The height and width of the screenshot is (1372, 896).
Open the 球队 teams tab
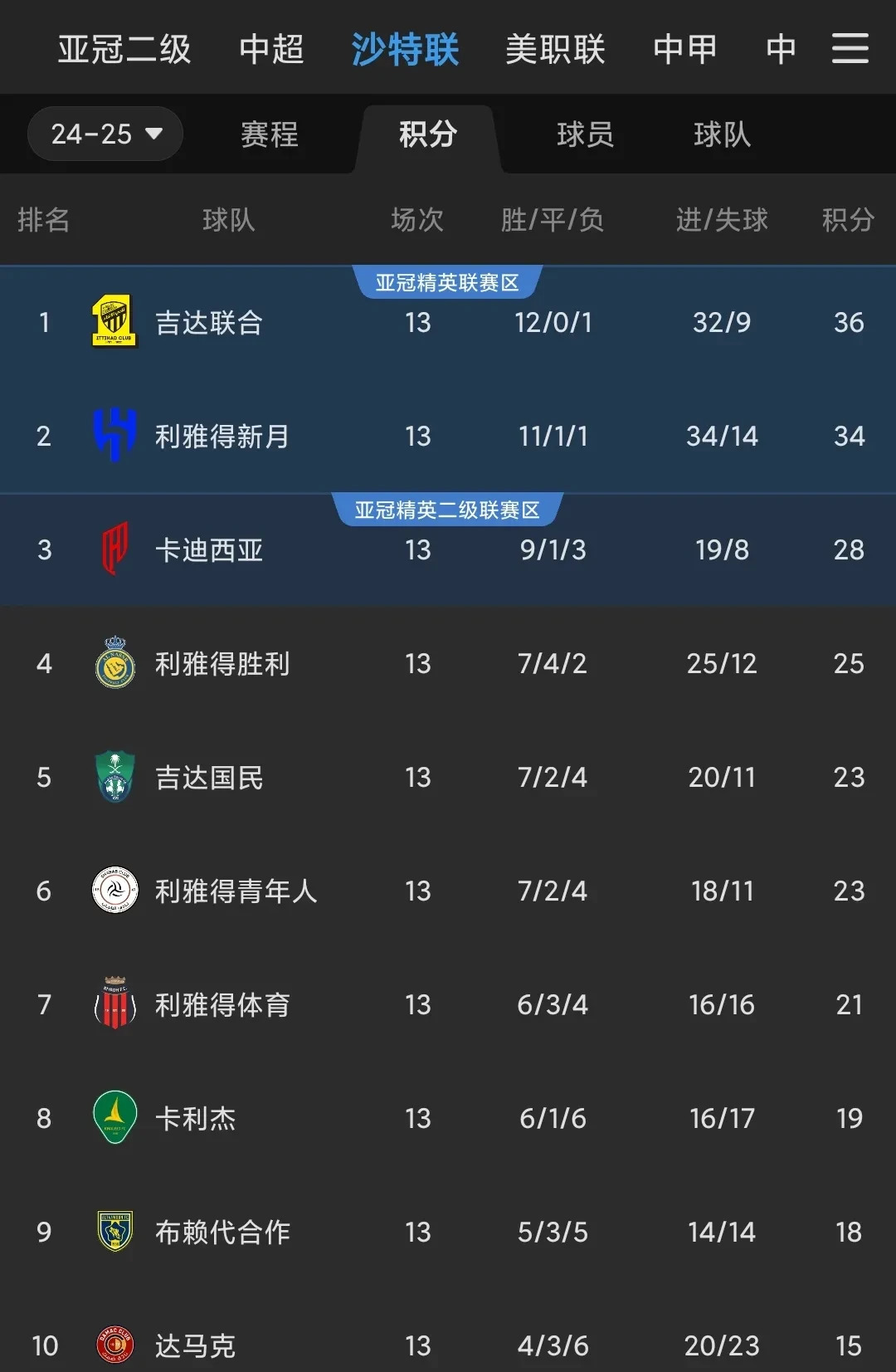point(722,134)
